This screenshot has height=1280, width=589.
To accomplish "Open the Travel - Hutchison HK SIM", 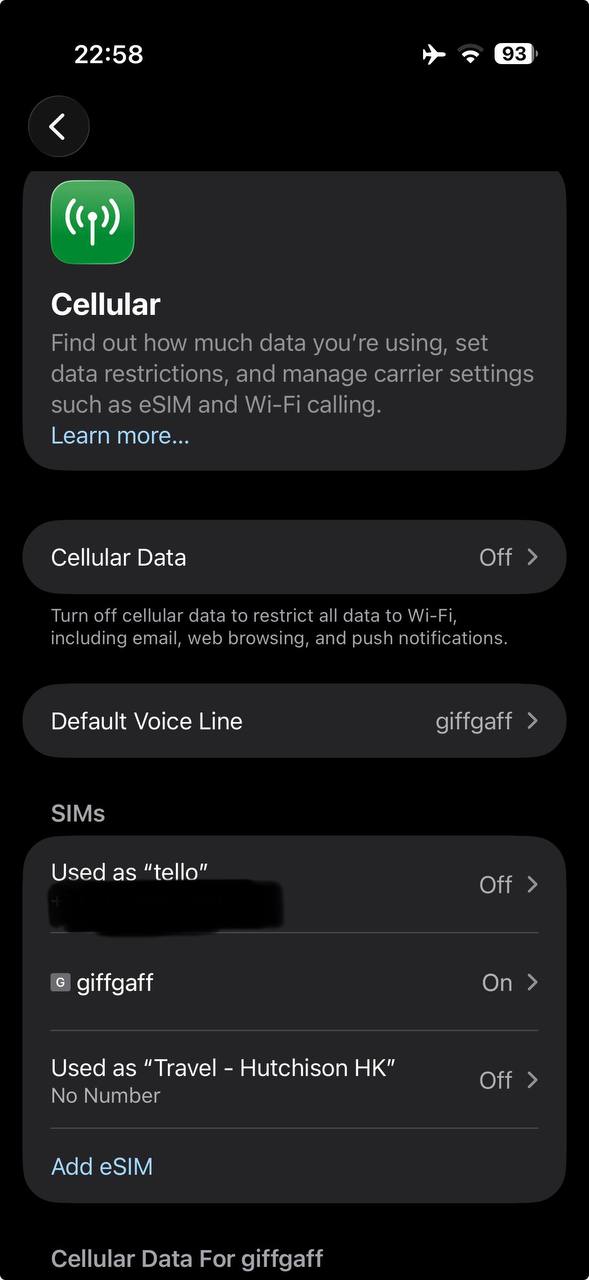I will [x=294, y=1080].
